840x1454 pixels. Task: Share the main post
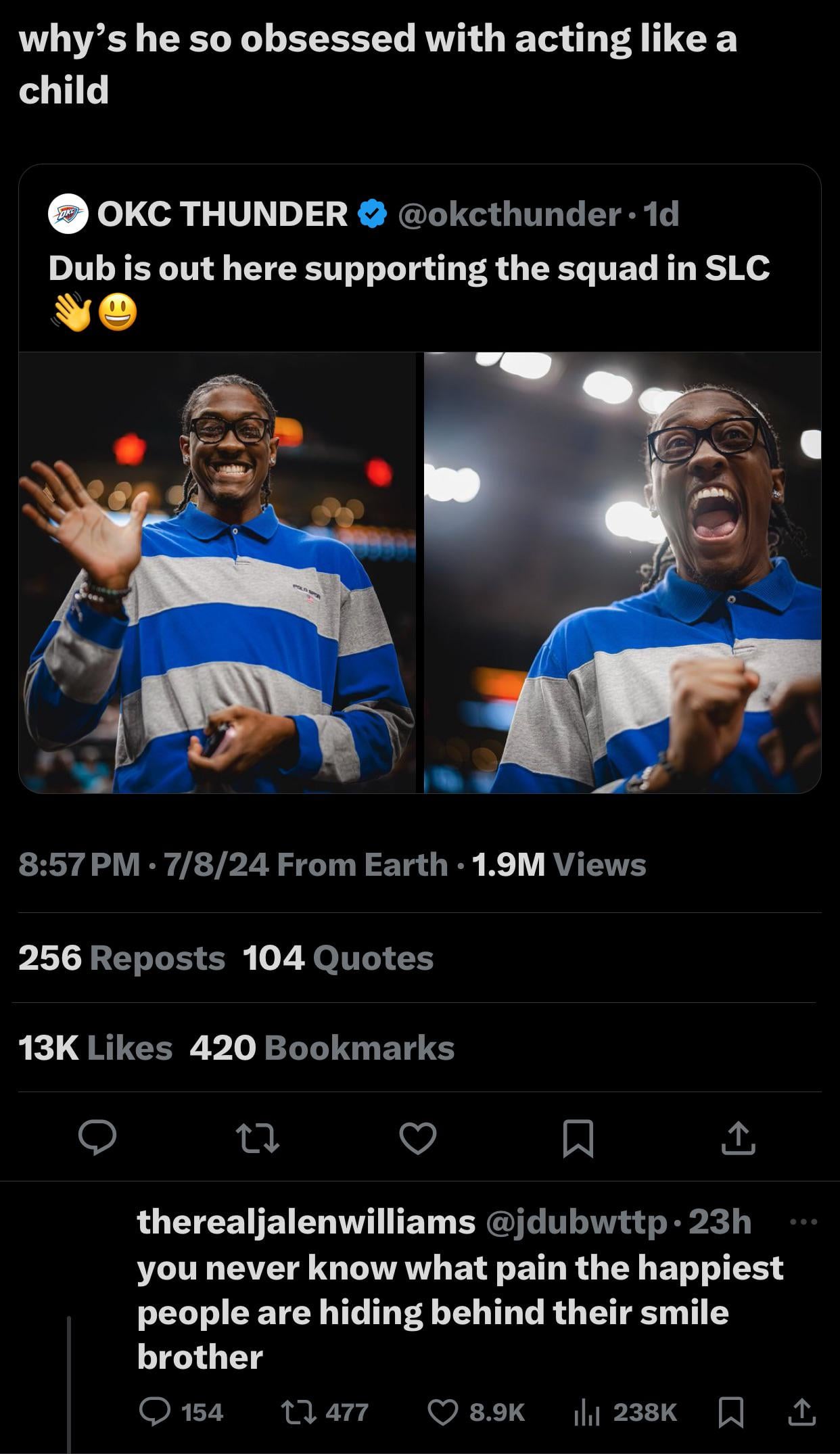click(x=738, y=1138)
